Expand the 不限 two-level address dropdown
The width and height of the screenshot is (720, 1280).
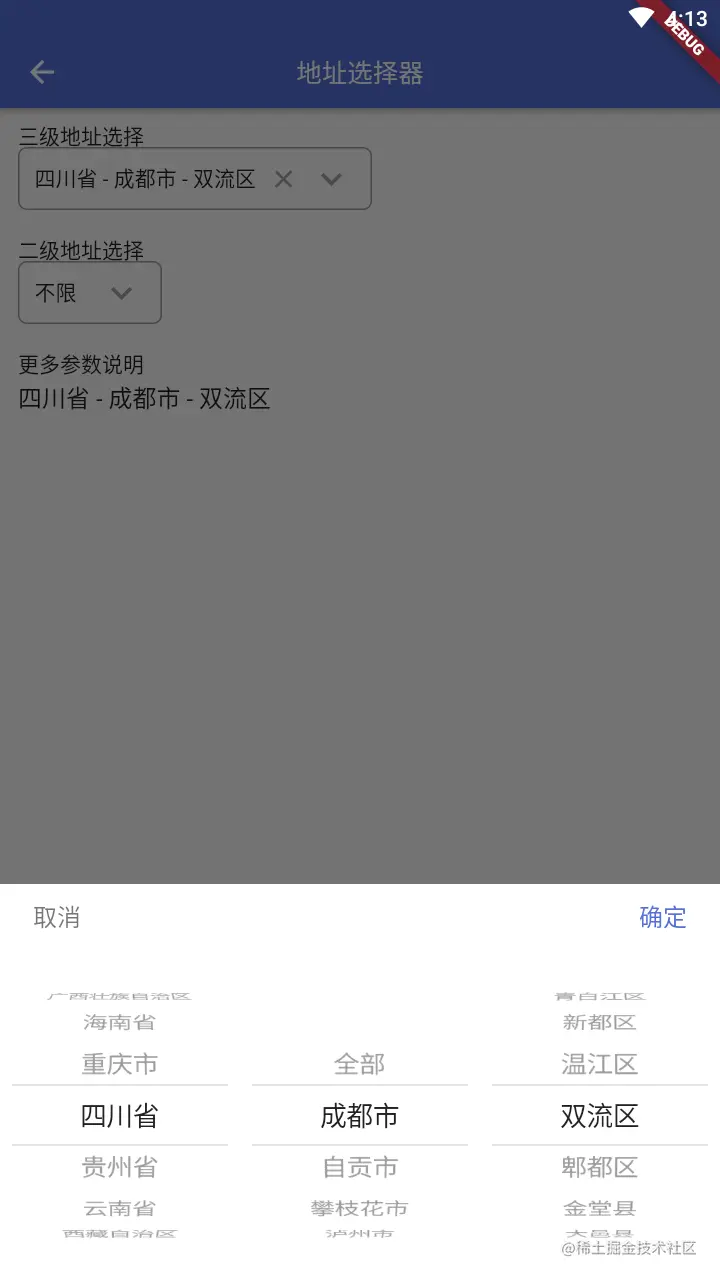pos(122,293)
